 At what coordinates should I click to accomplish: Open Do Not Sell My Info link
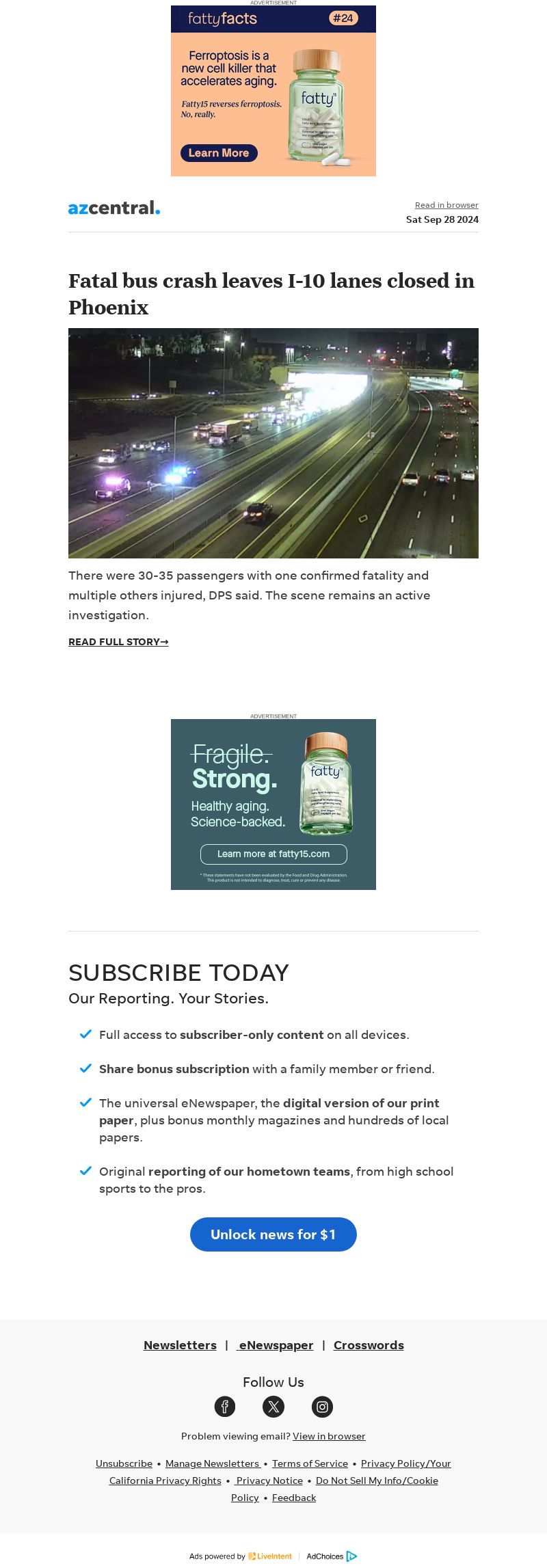[x=377, y=1481]
